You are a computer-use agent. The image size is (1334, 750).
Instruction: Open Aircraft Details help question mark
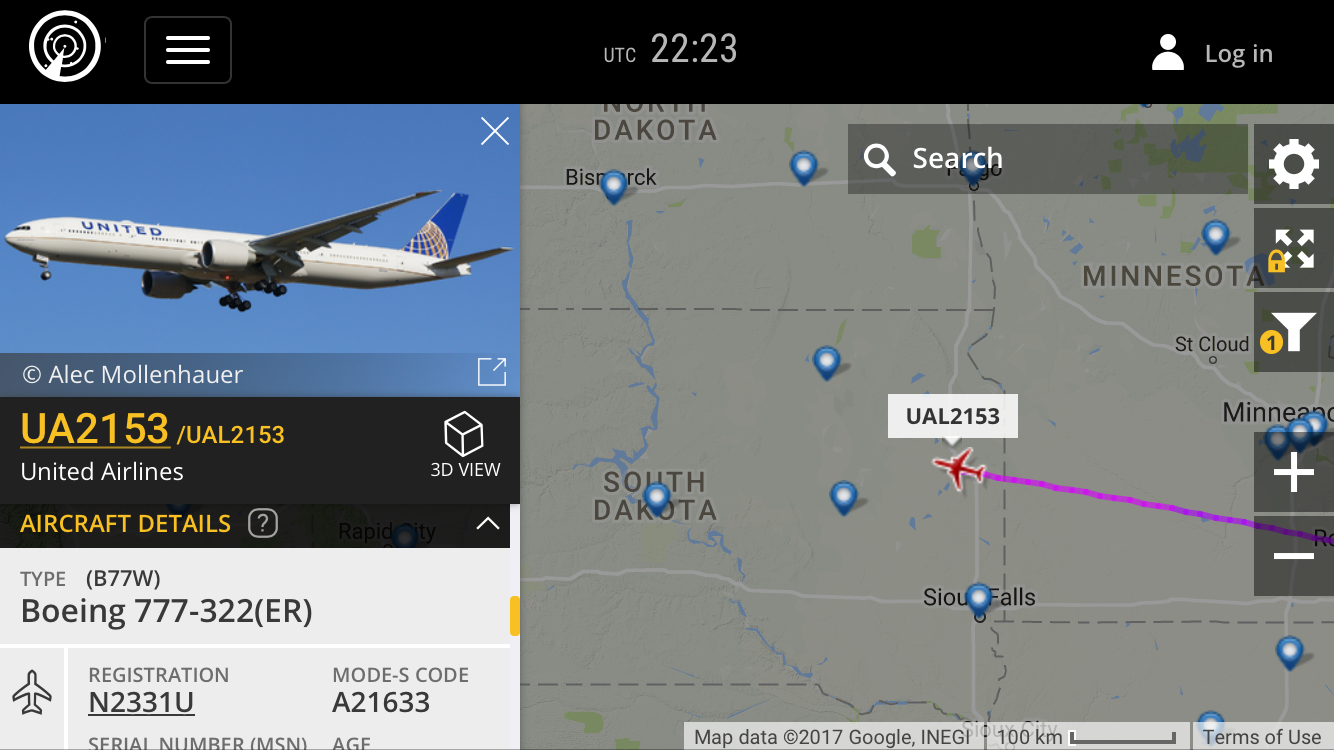coord(263,523)
